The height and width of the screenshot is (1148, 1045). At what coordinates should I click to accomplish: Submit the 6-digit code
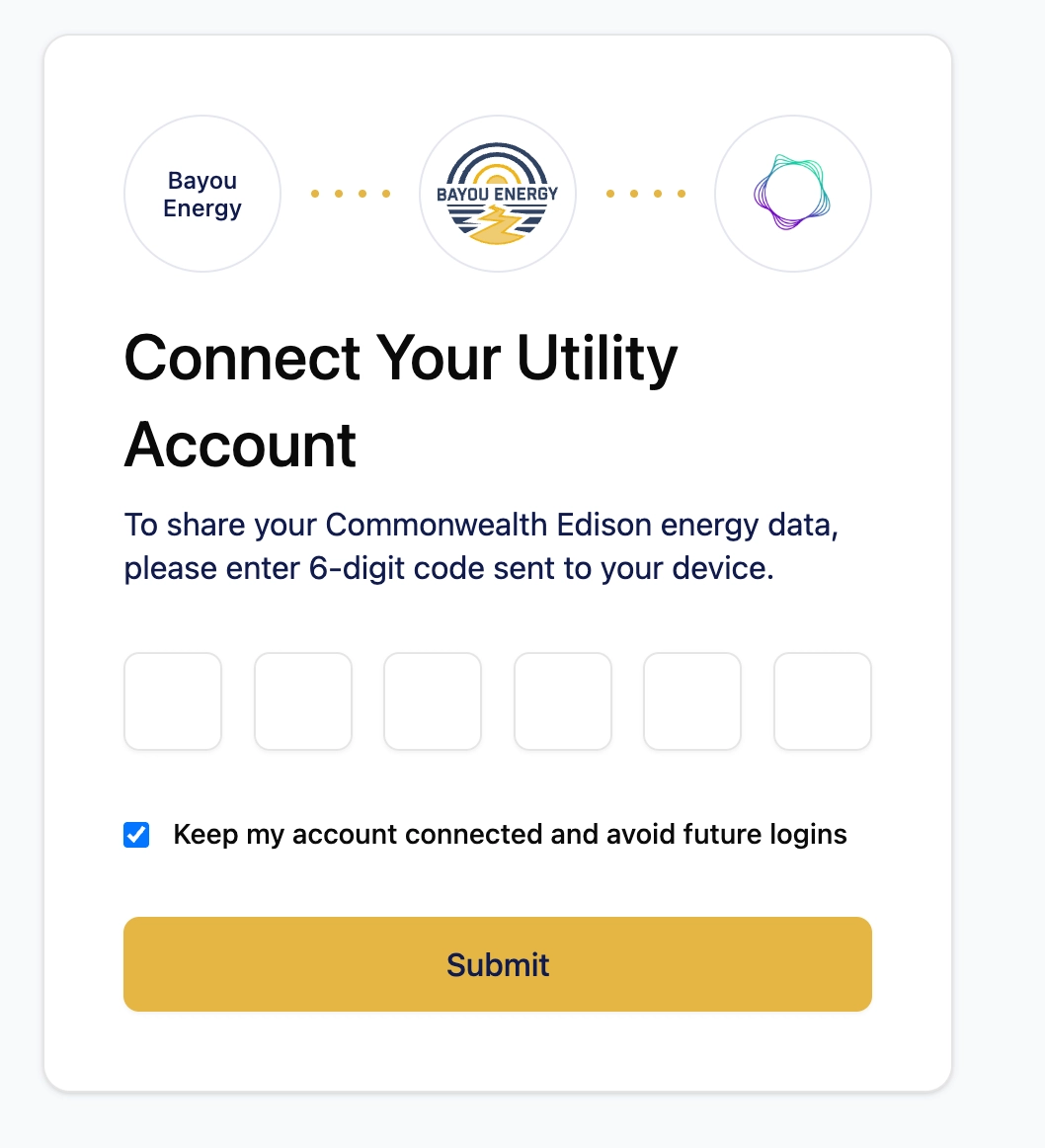[498, 964]
